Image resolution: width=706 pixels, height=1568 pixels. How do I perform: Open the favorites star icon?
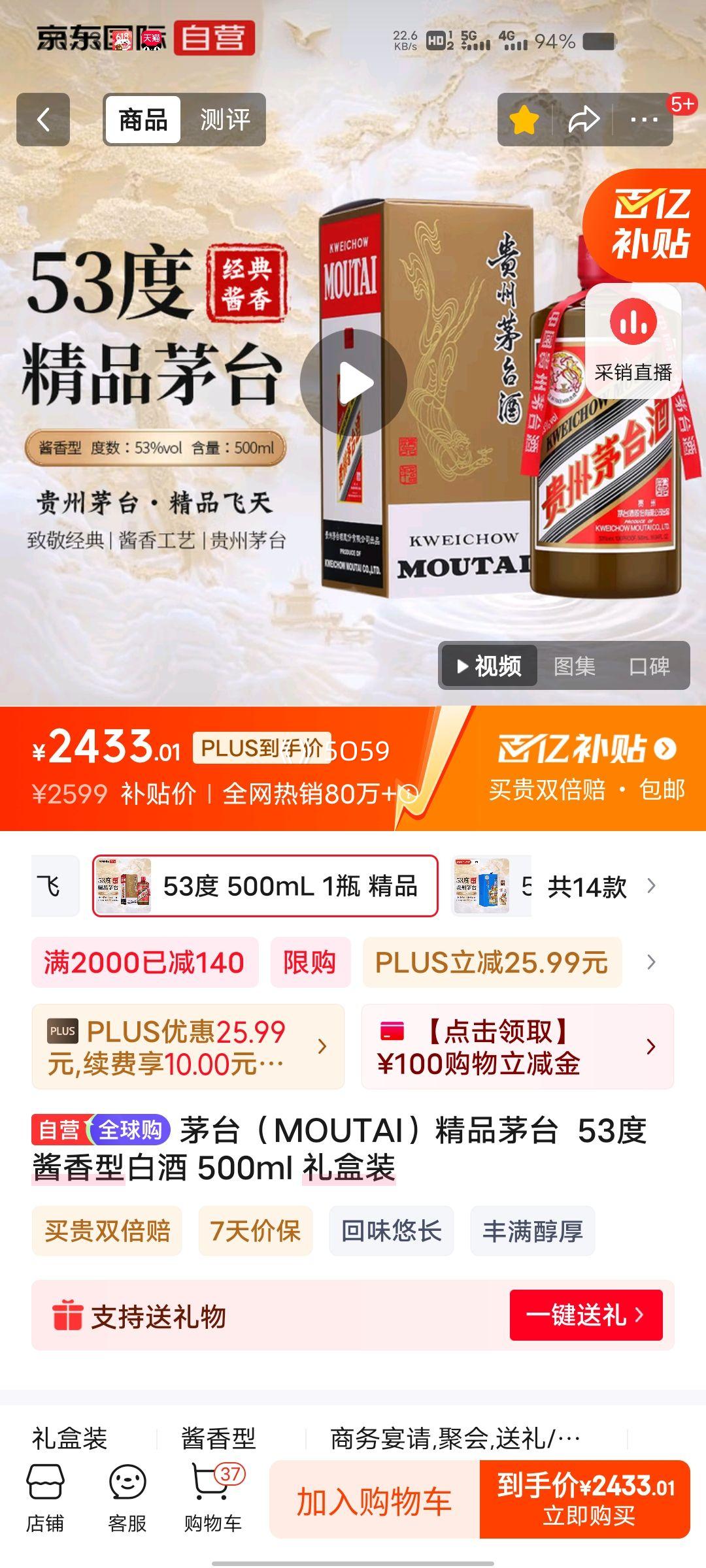[x=523, y=120]
